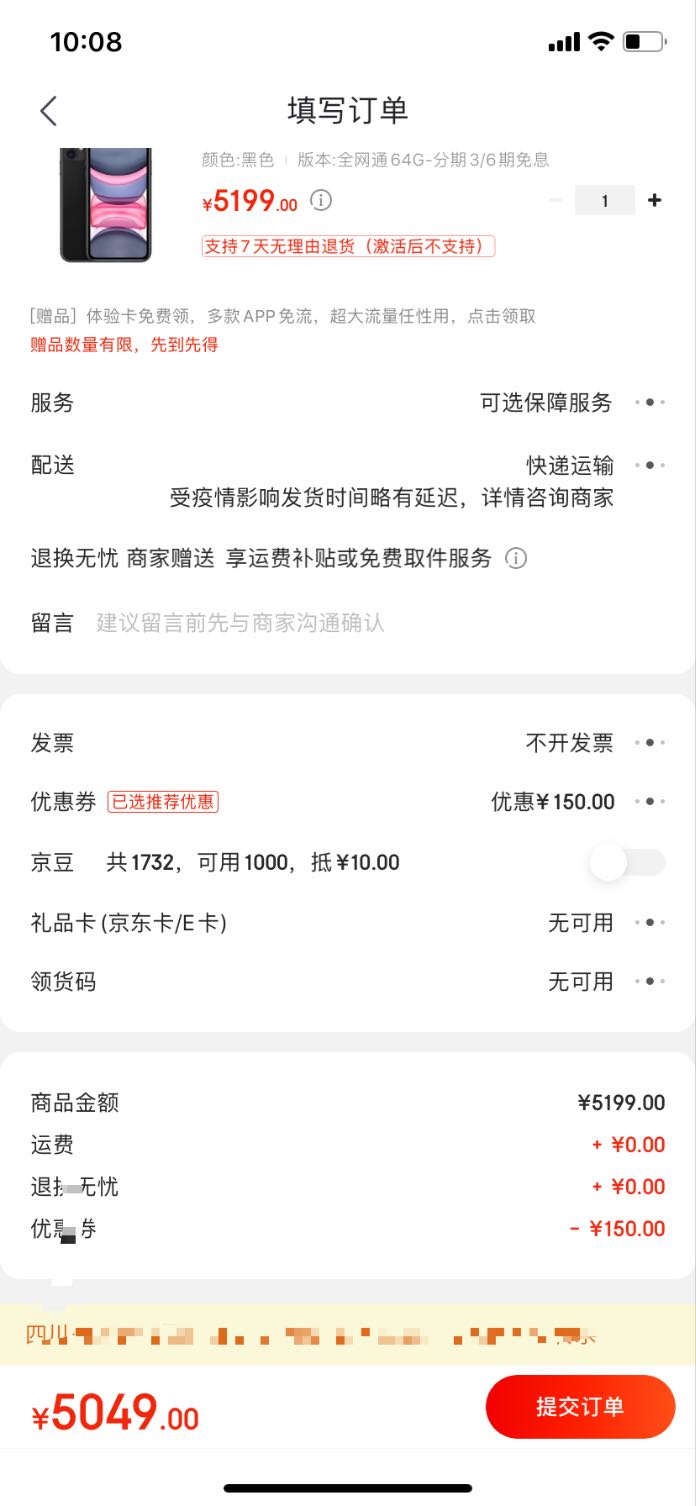This screenshot has width=696, height=1506.
Task: Toggle the 京豆 deduction switch on
Action: coord(628,862)
